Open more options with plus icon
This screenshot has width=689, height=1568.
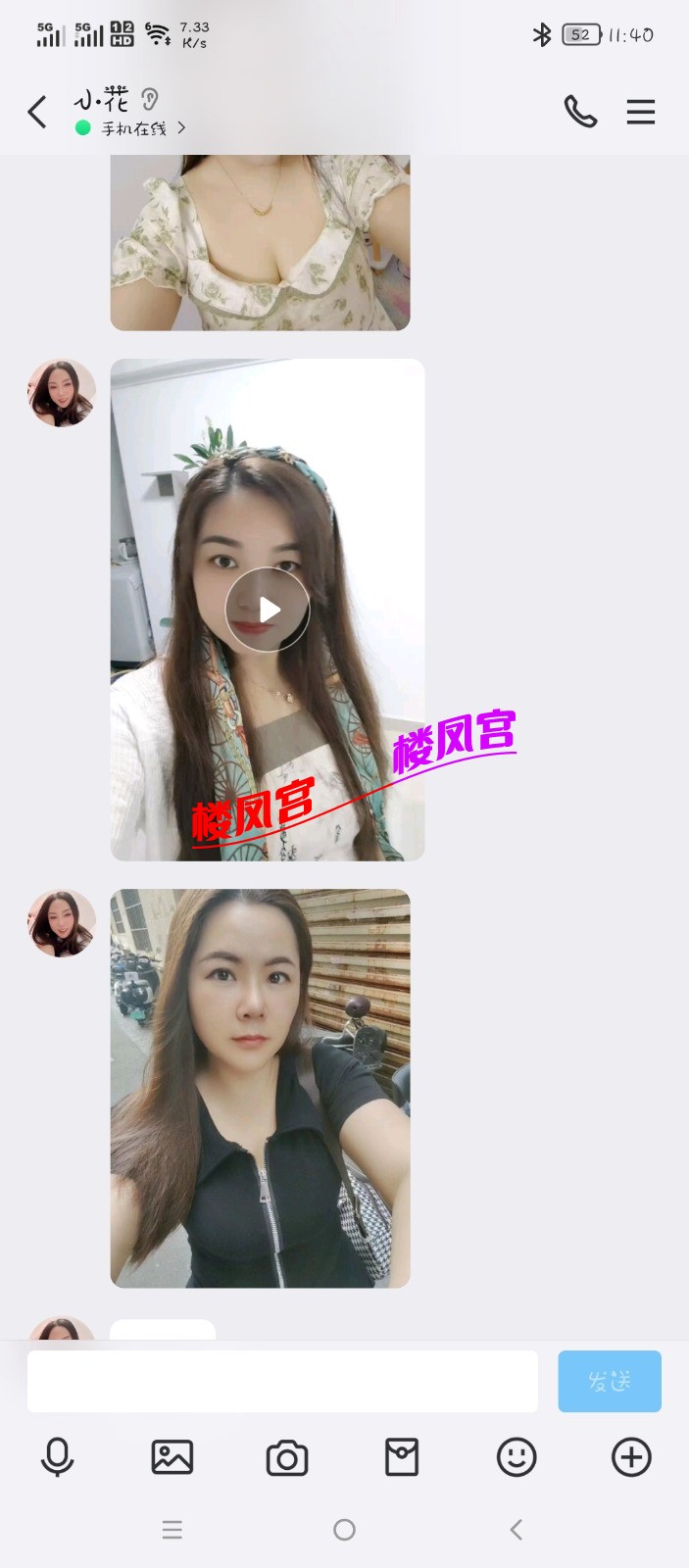point(631,1457)
